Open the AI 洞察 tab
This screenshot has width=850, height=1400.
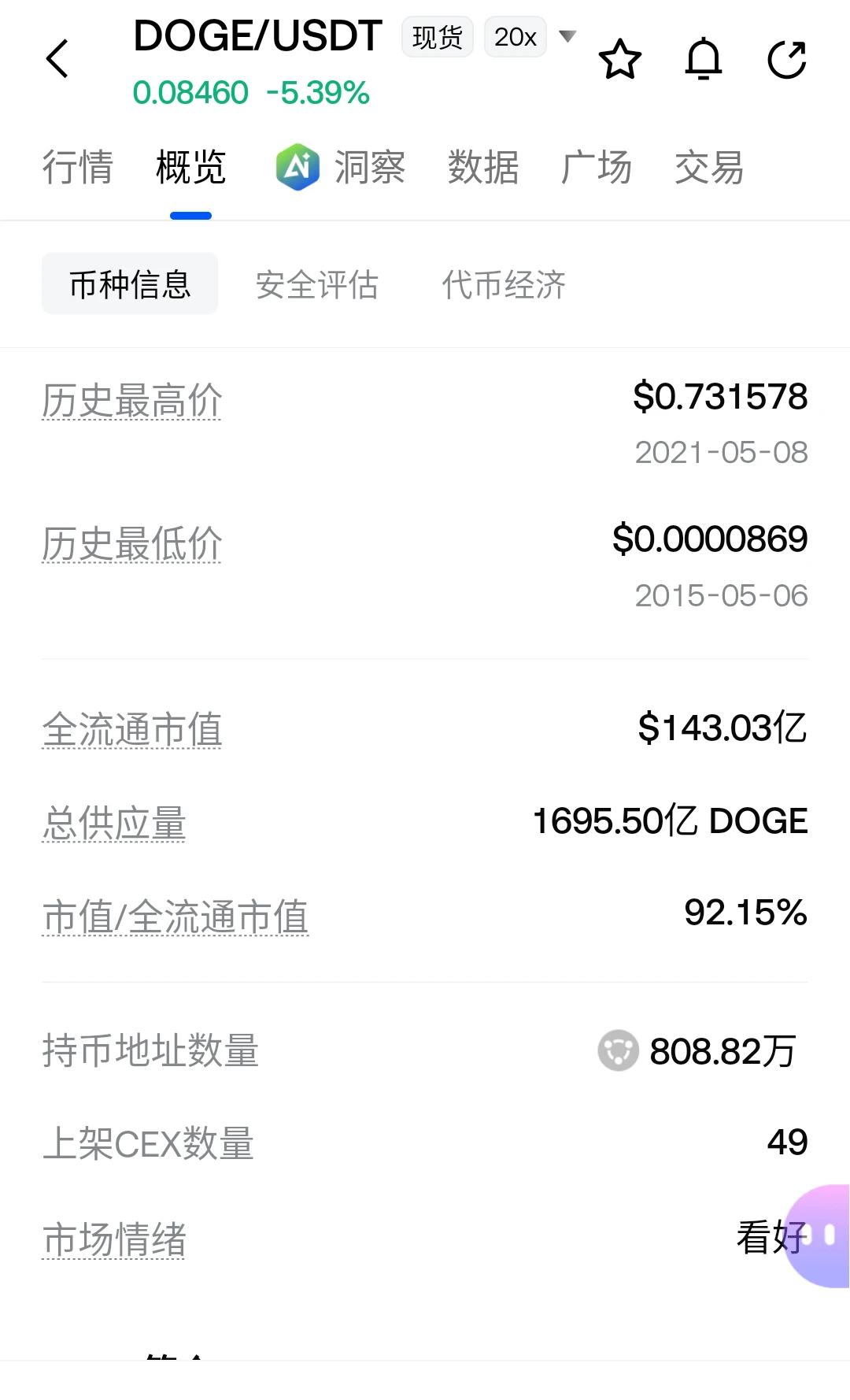pos(341,167)
